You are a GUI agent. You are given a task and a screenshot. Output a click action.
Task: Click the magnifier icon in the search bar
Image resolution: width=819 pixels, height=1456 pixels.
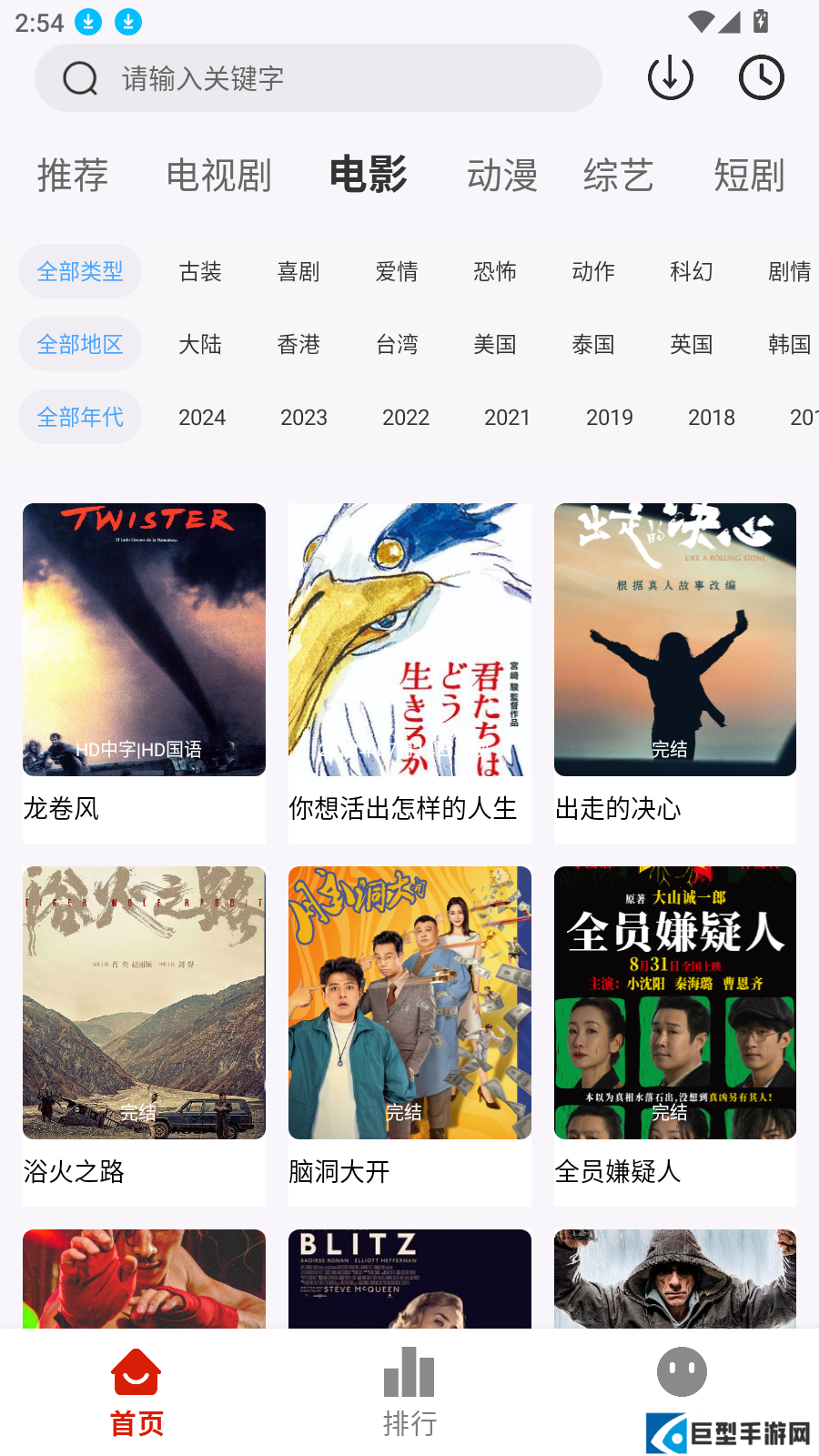click(x=81, y=78)
